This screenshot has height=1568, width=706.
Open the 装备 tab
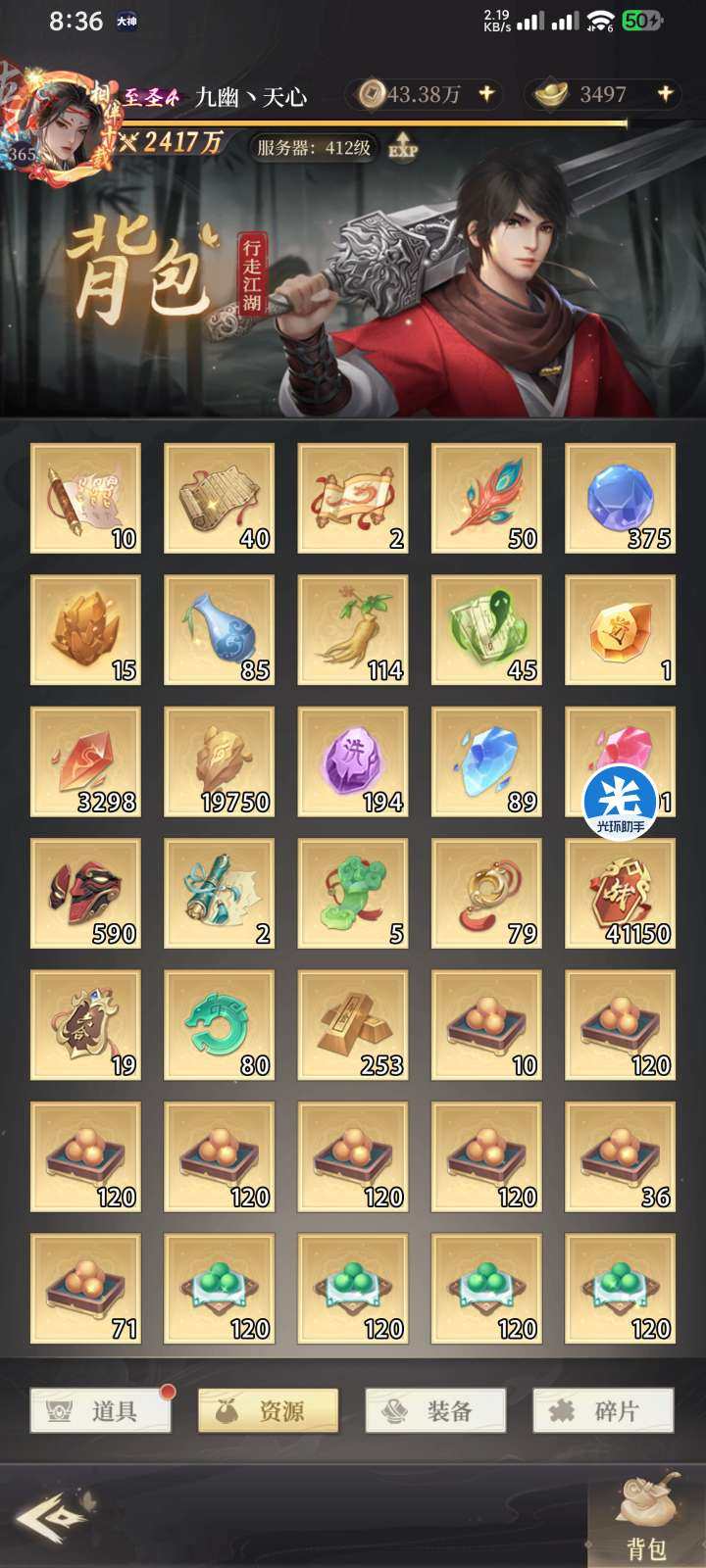pos(435,1411)
